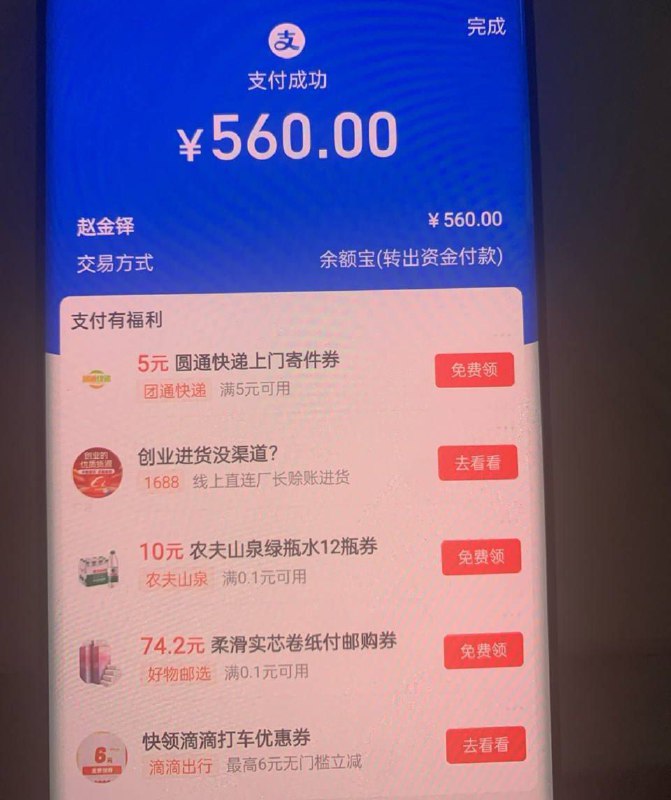
Task: Tap 去看看 on the 1688 创业进货 offer
Action: tap(477, 463)
